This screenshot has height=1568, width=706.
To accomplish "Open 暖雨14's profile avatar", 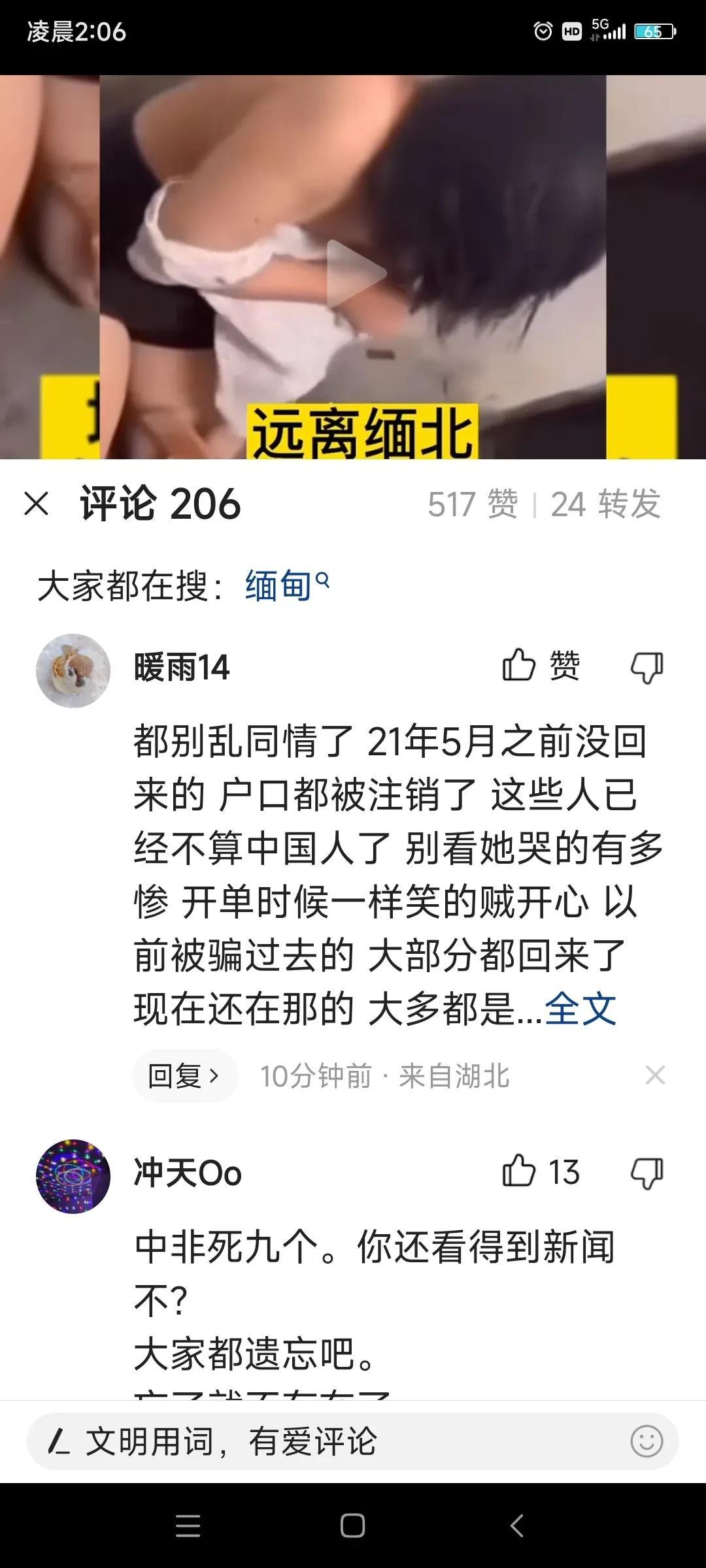I will 73,670.
